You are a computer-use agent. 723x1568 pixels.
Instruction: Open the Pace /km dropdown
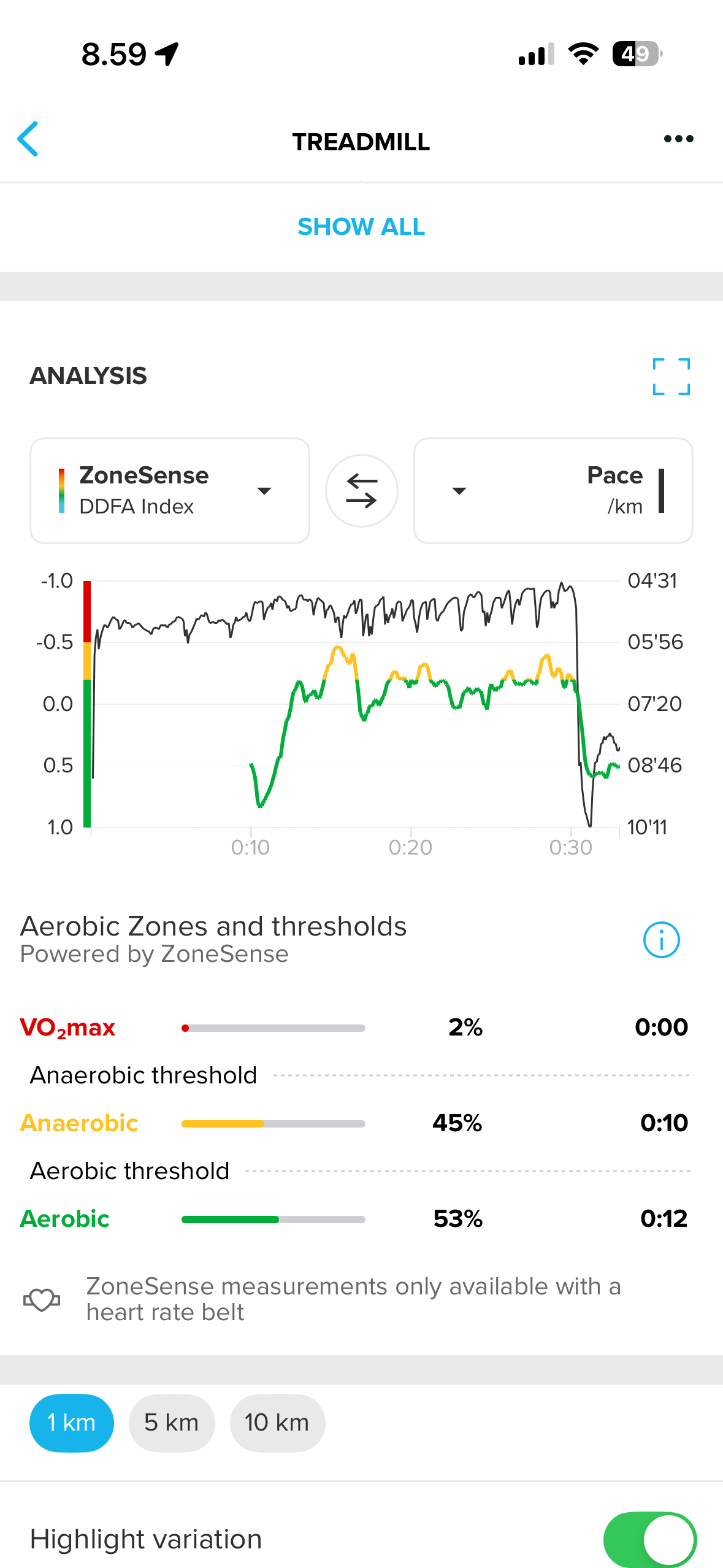(553, 491)
